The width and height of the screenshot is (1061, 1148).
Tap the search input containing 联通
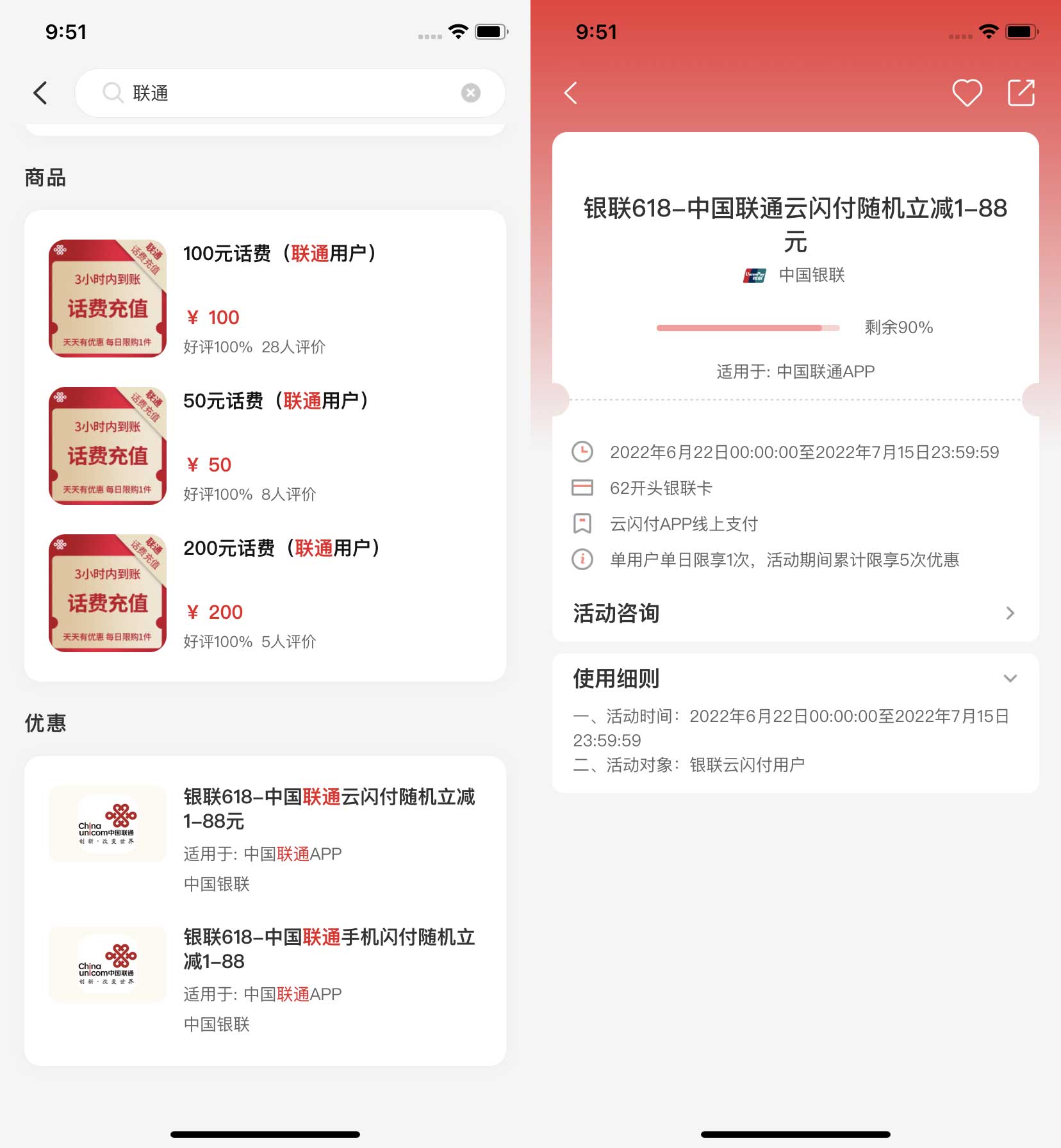pos(256,93)
